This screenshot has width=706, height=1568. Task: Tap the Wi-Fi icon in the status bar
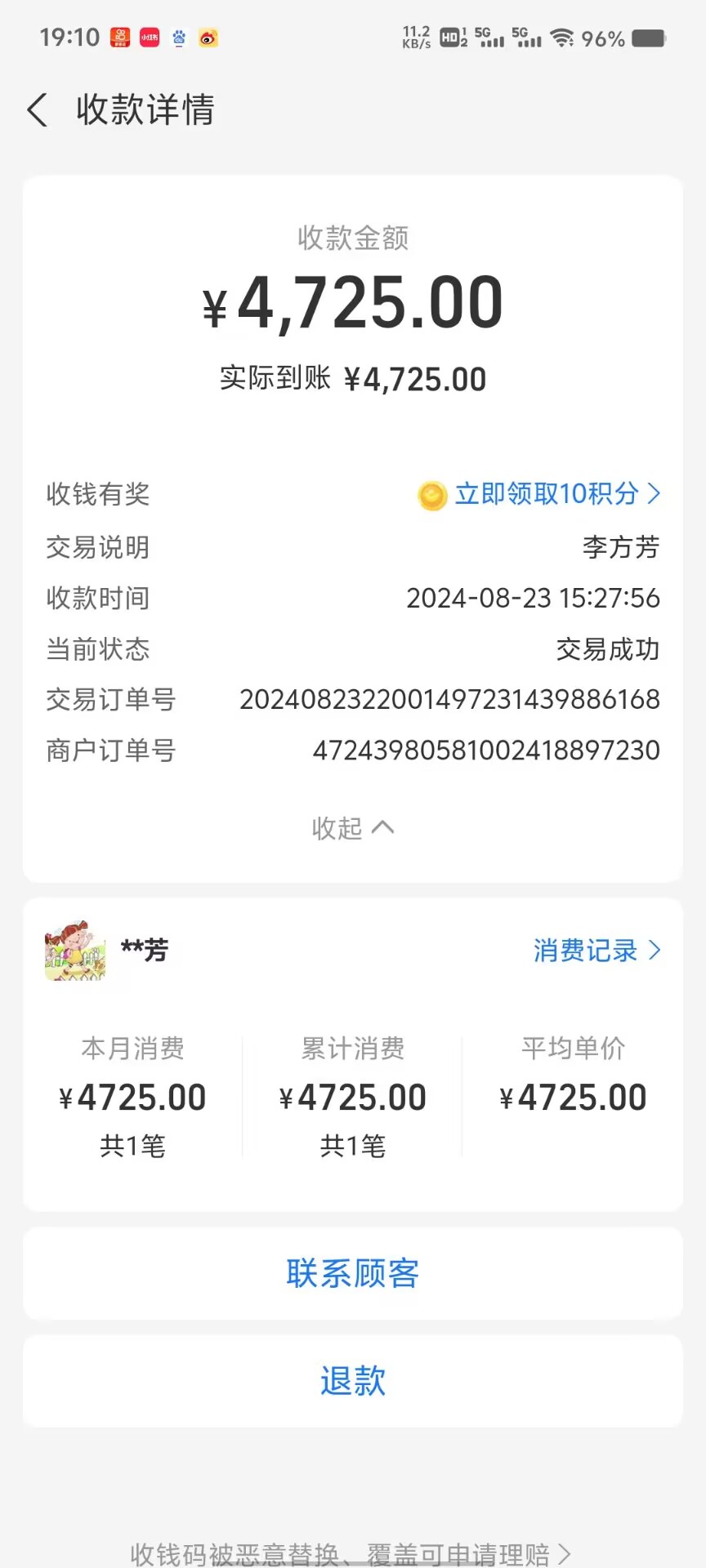pos(562,38)
